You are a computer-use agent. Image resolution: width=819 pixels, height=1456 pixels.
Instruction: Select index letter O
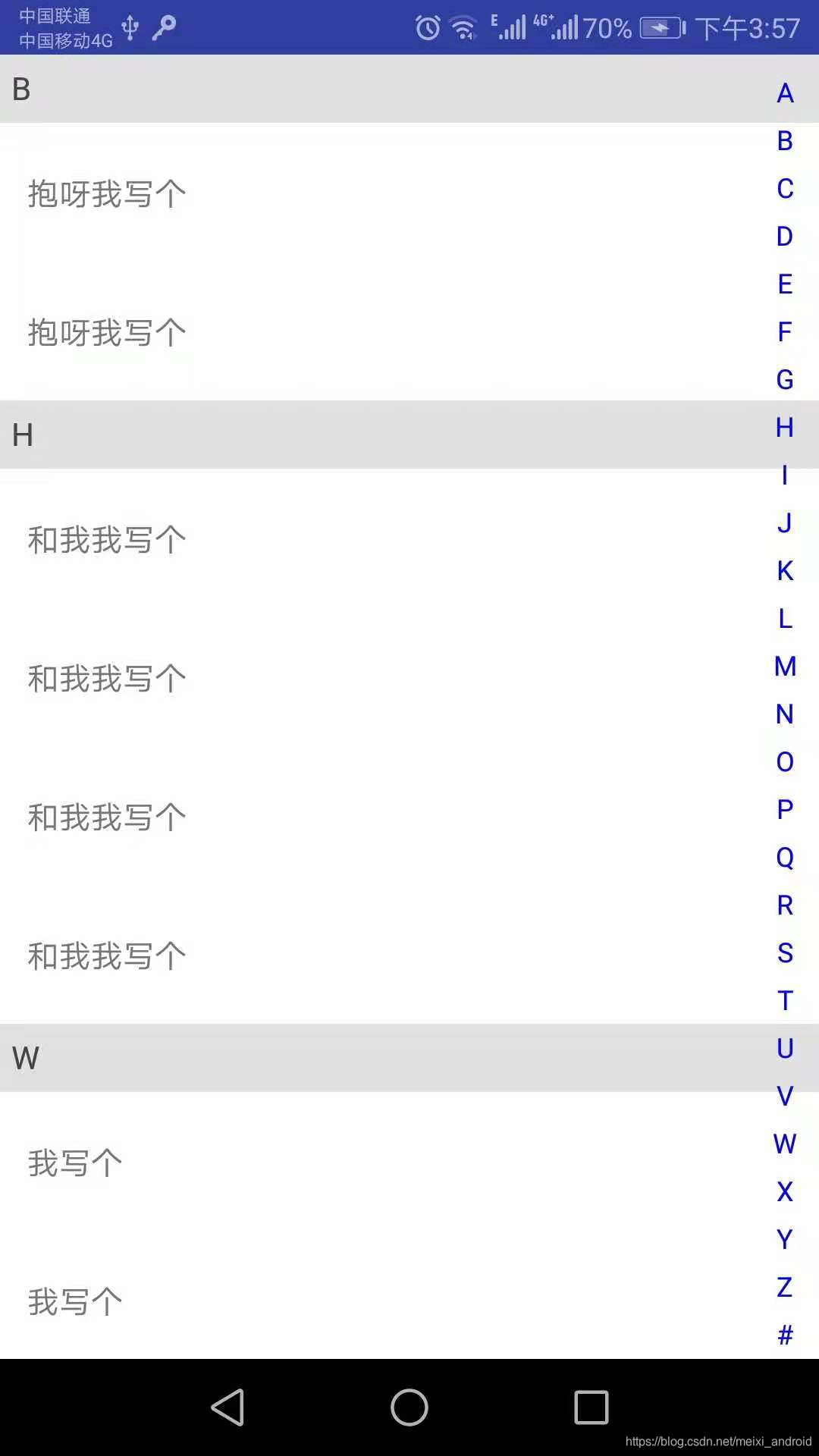[785, 762]
